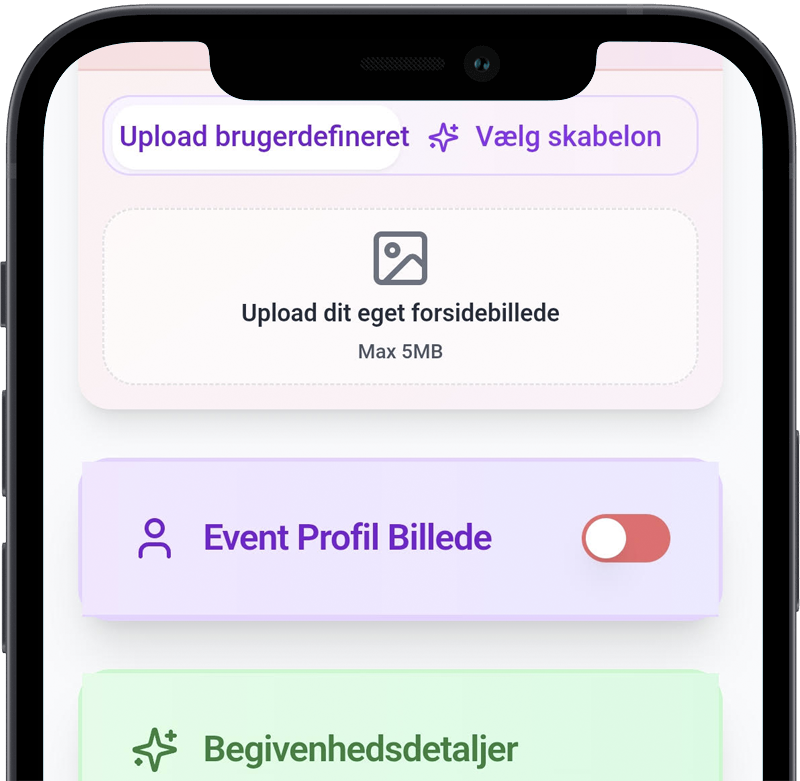The width and height of the screenshot is (800, 781).
Task: Switch to the Upload brugerdefineret tab
Action: [256, 137]
